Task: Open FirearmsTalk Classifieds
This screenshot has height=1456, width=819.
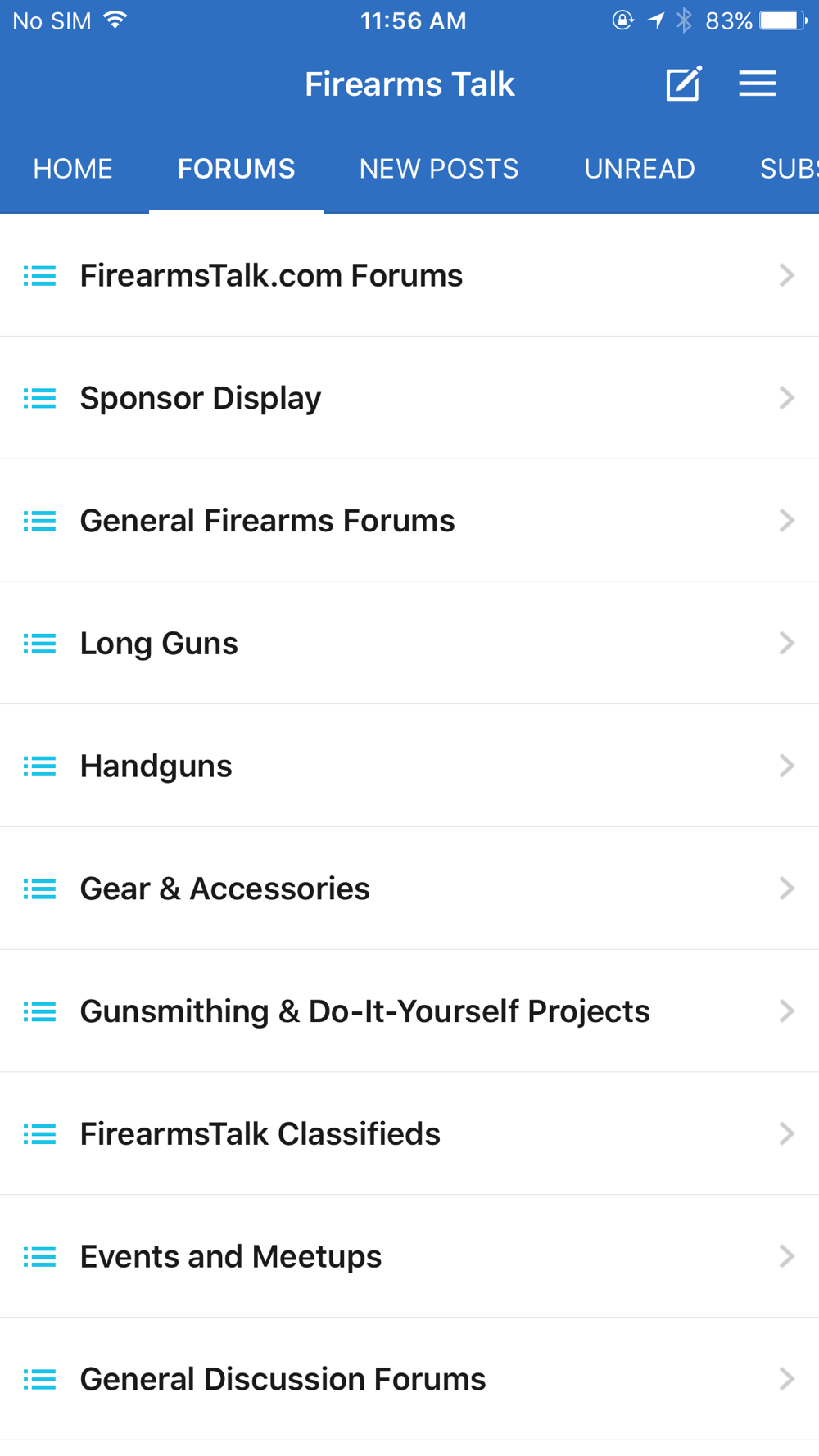Action: (409, 1134)
